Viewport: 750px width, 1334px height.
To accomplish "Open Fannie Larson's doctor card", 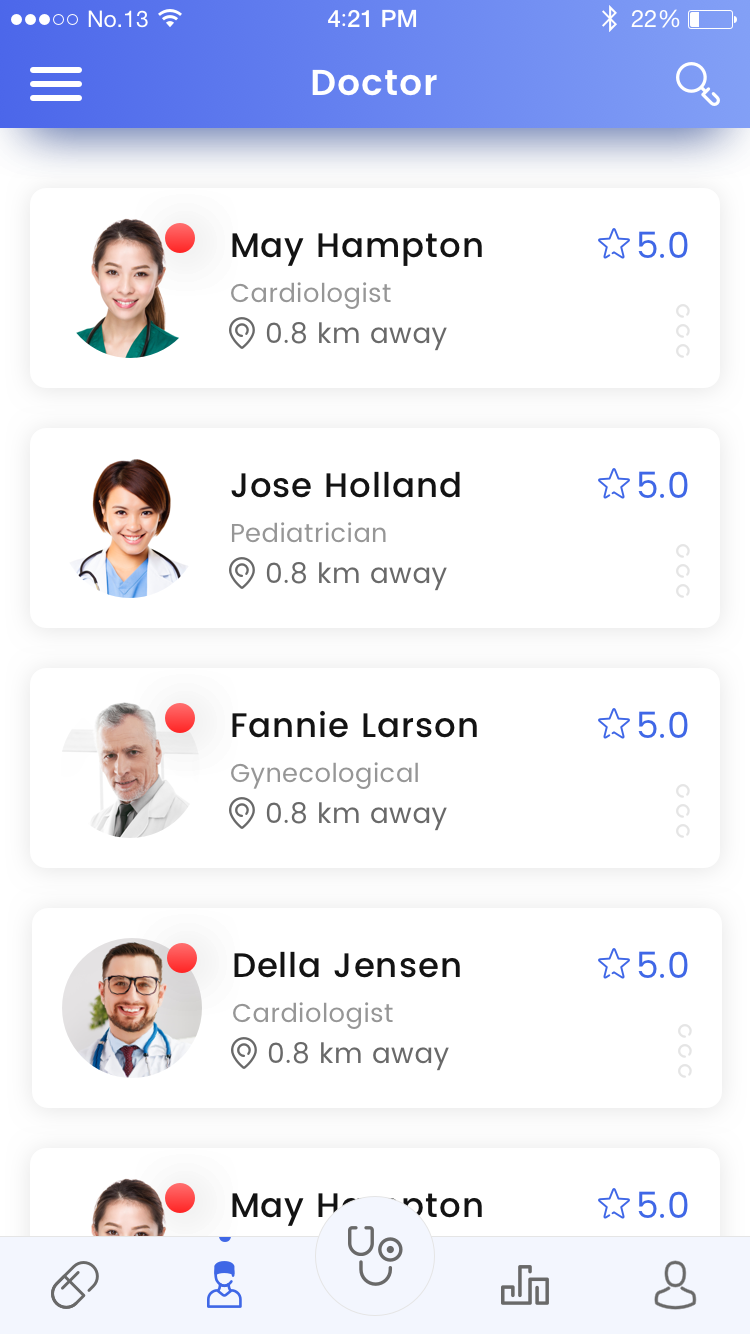I will [x=375, y=768].
